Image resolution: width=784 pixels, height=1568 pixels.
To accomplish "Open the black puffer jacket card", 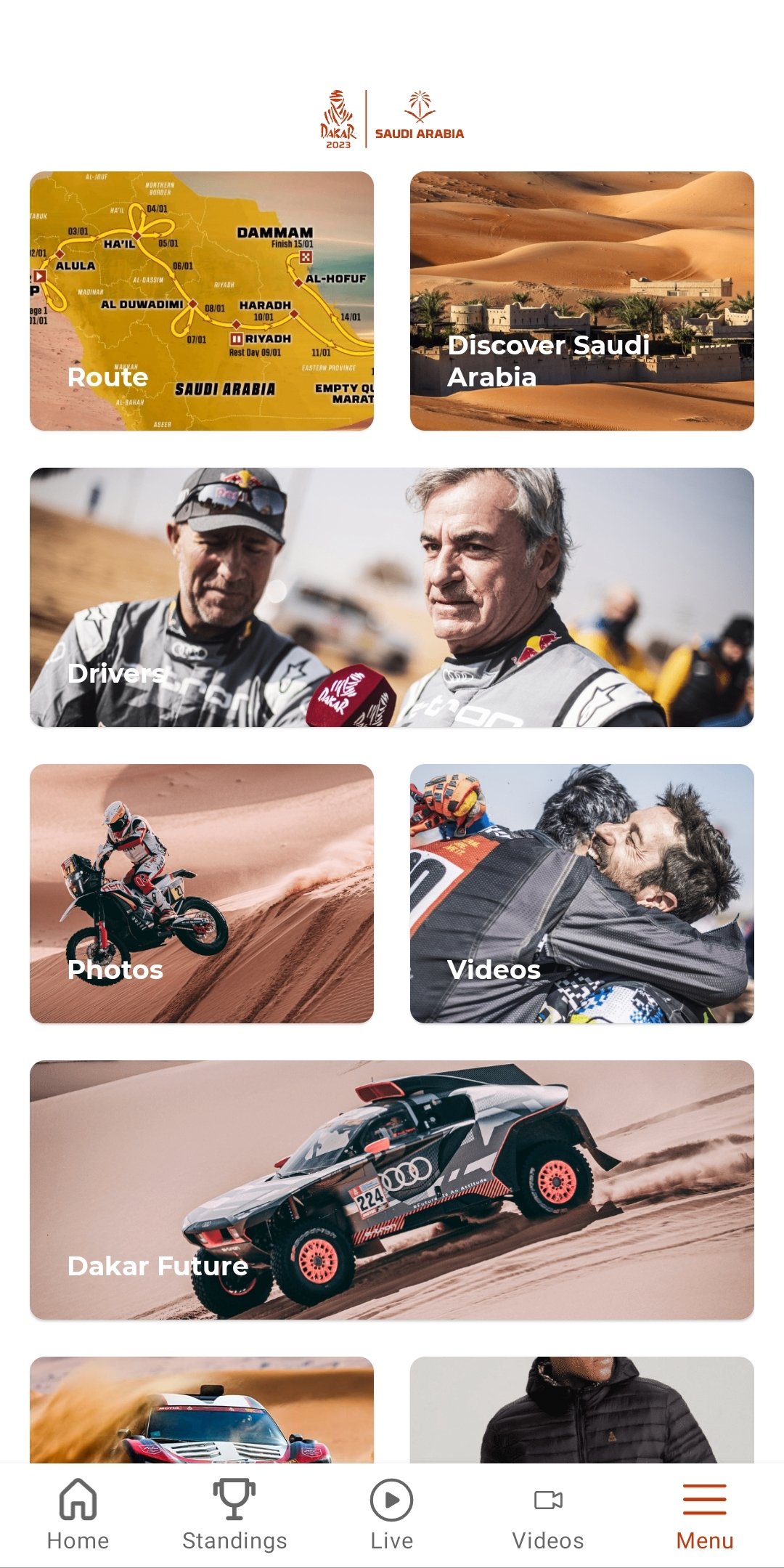I will [581, 1409].
